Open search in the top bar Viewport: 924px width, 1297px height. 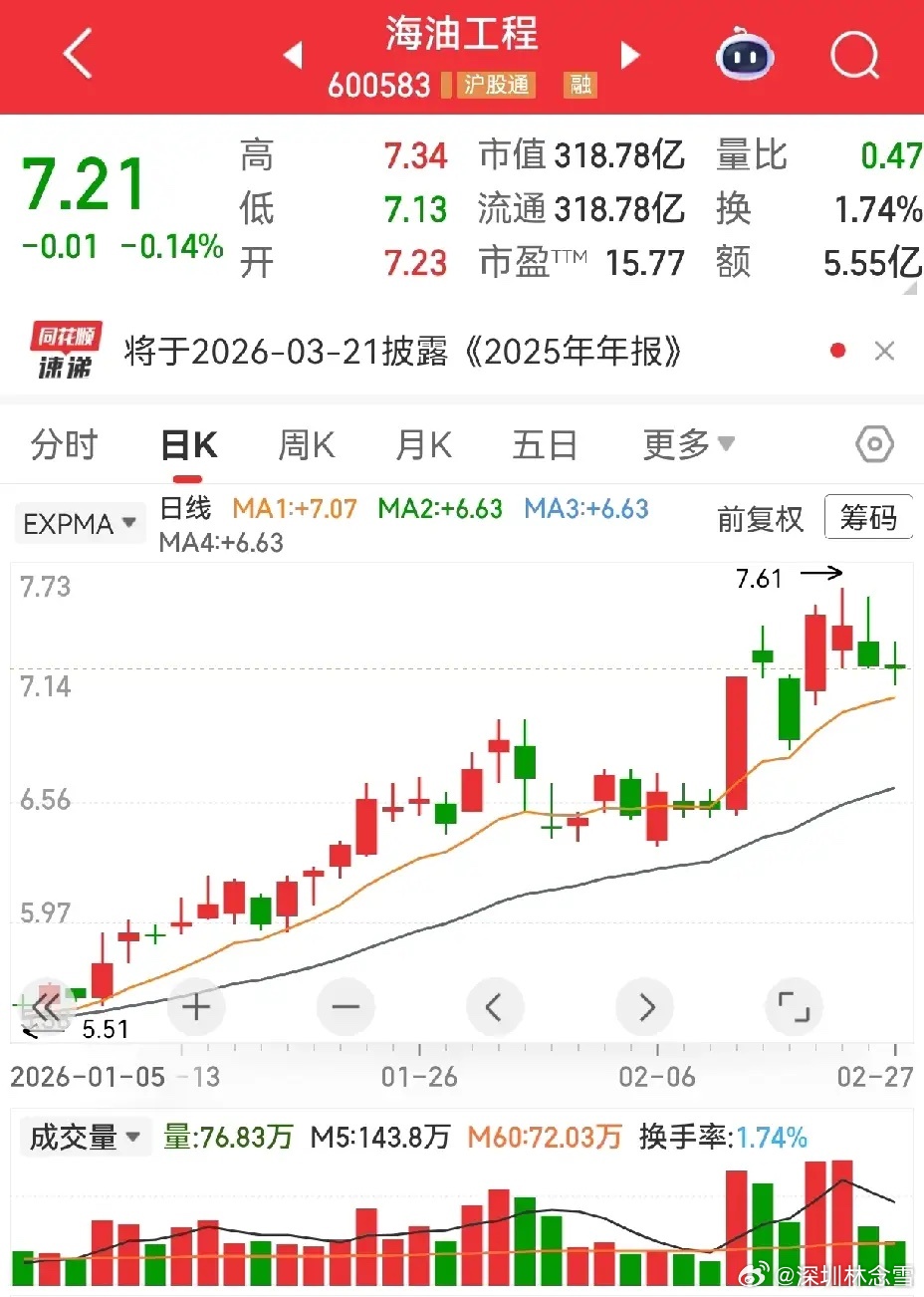(855, 55)
